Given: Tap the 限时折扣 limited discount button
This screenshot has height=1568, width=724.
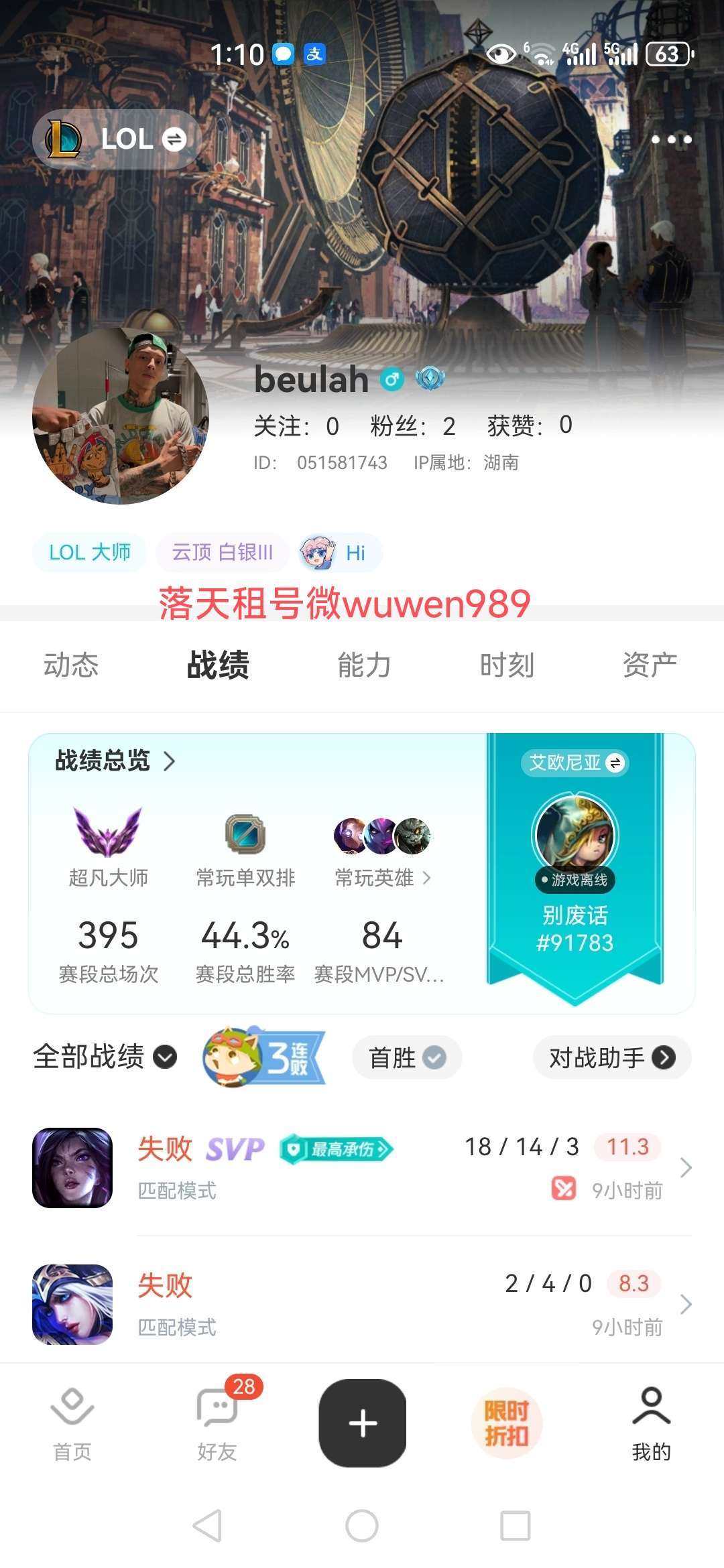Looking at the screenshot, I should click(x=507, y=1424).
